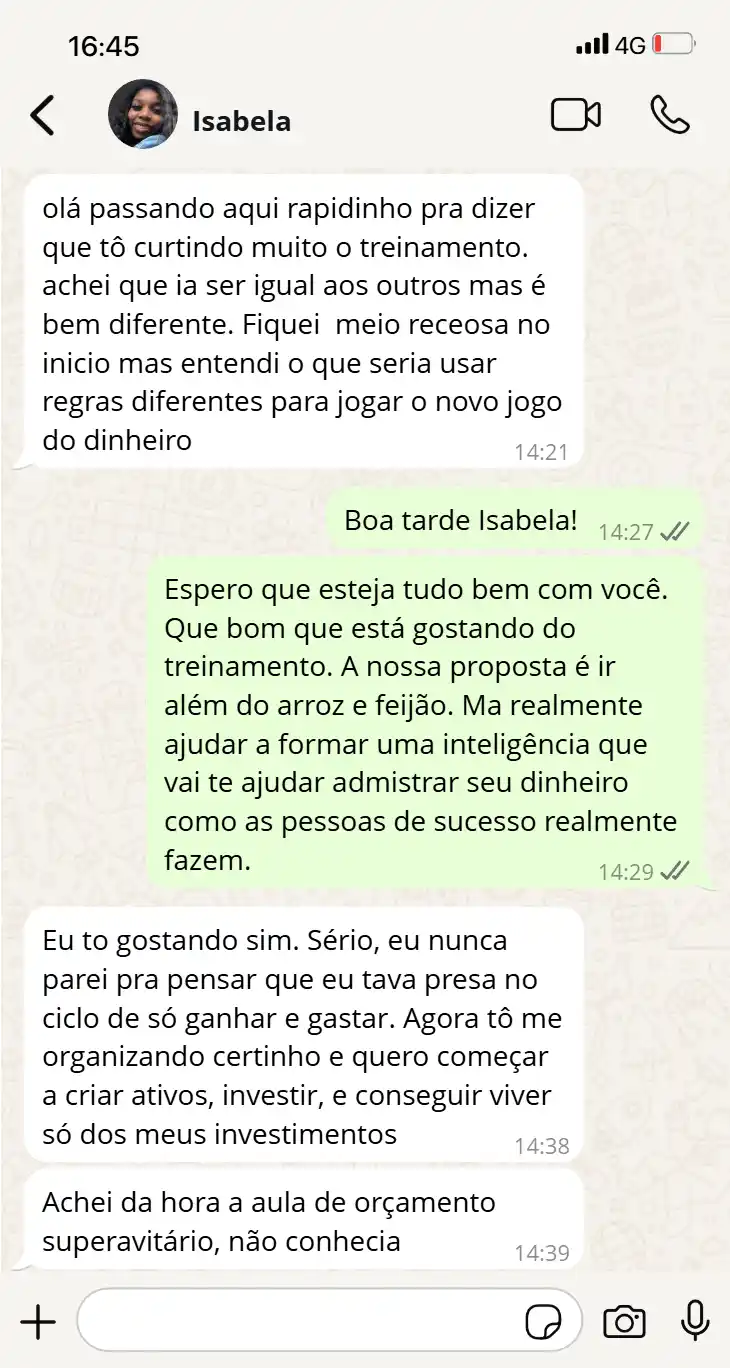This screenshot has width=730, height=1368.
Task: Open Isabela's profile photo
Action: pyautogui.click(x=143, y=115)
